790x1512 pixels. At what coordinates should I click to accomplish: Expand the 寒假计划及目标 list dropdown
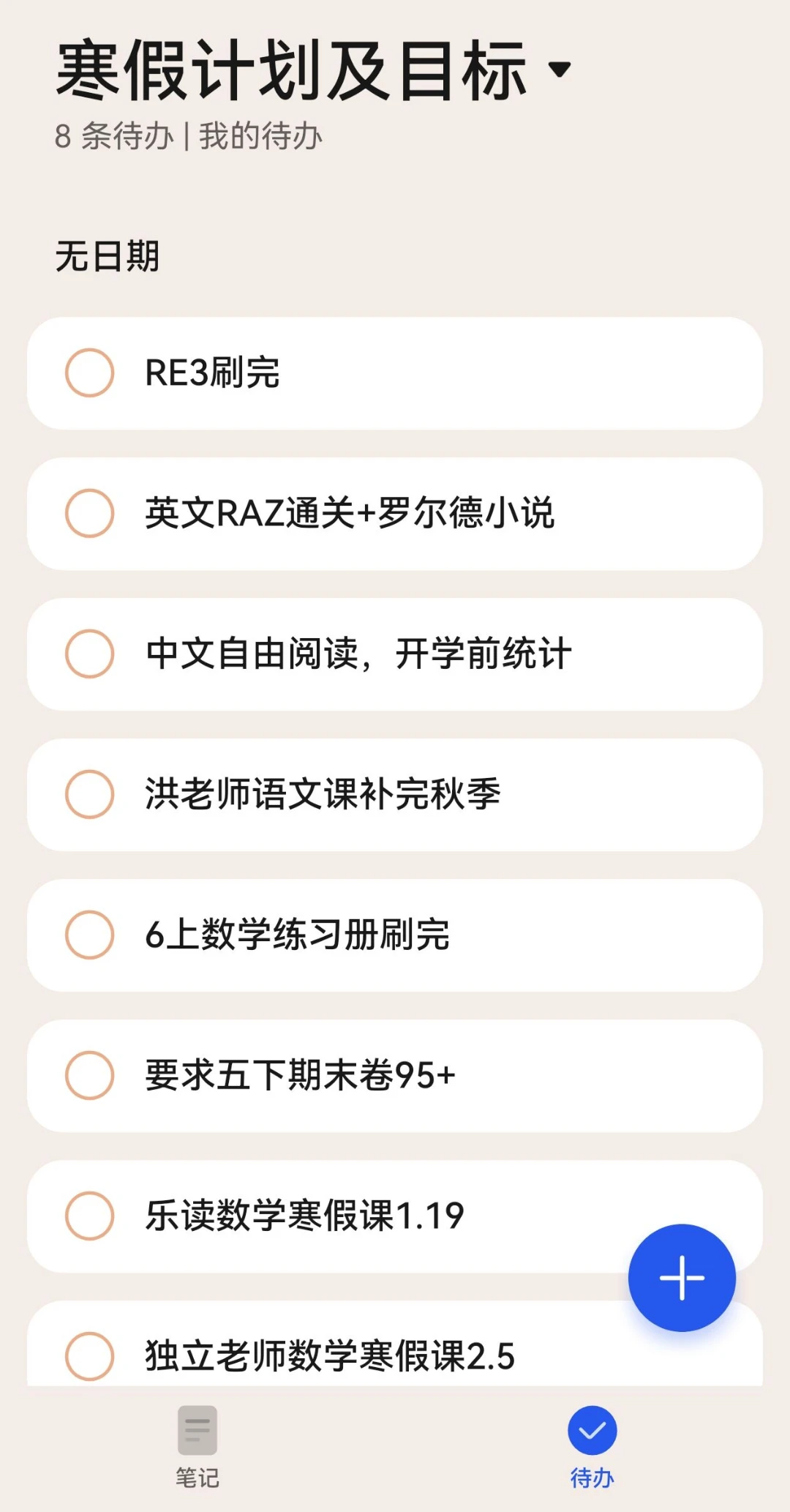(560, 70)
